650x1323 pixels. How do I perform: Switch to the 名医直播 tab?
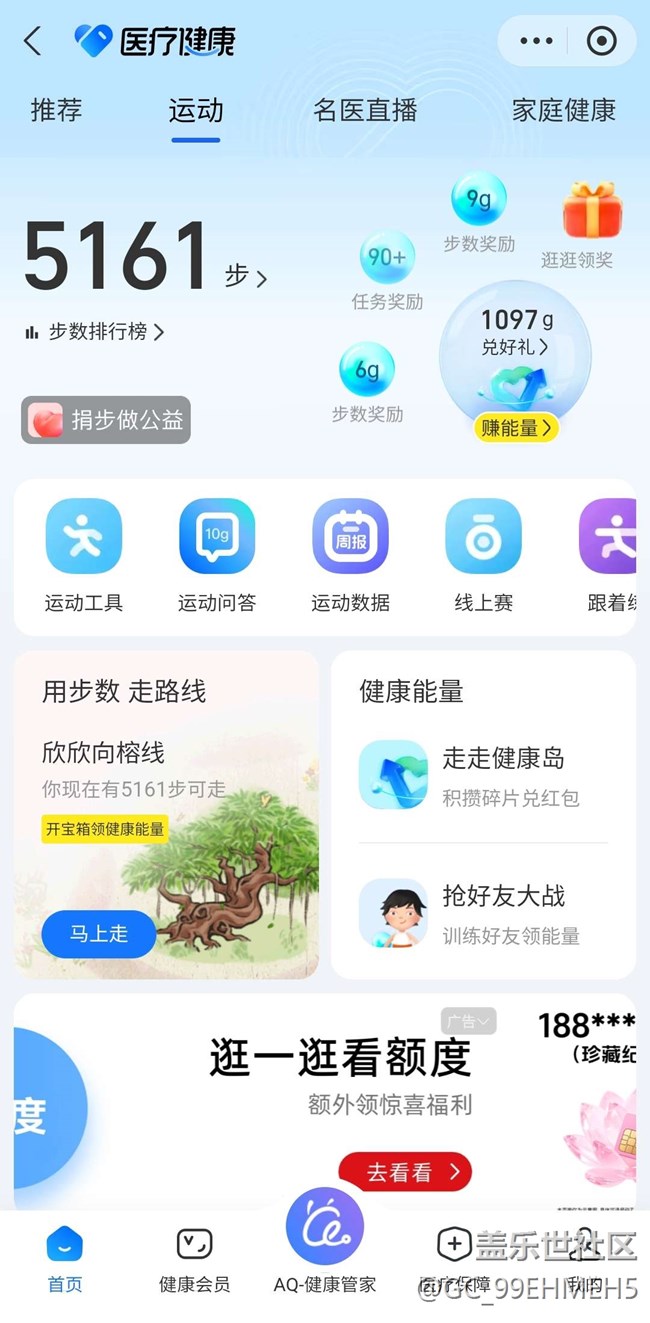coord(365,110)
